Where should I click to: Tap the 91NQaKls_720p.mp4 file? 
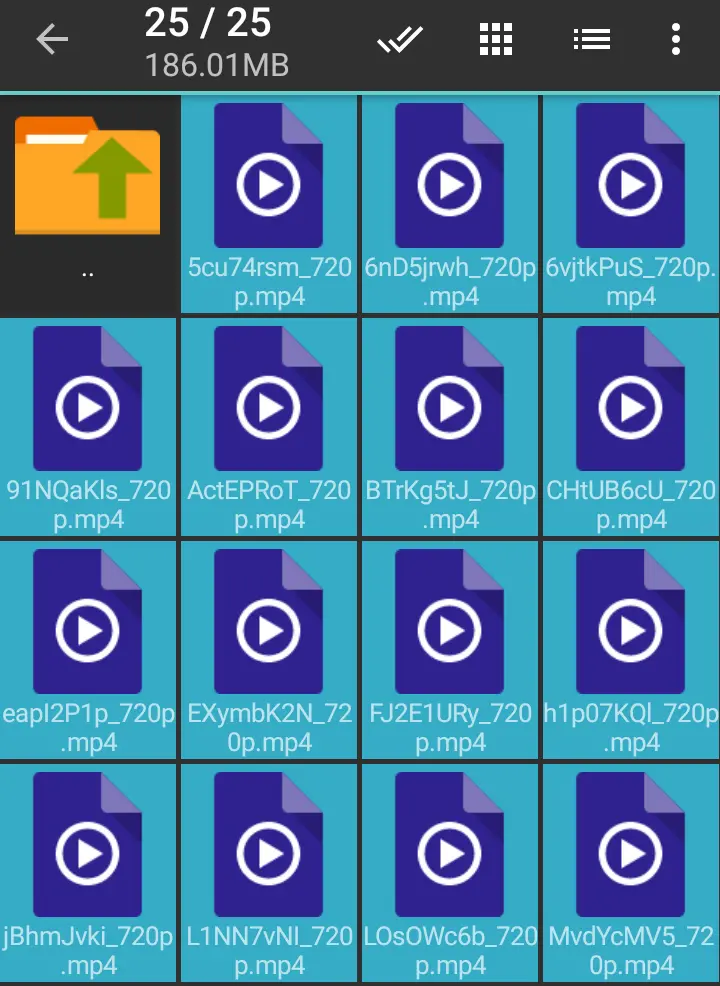88,428
